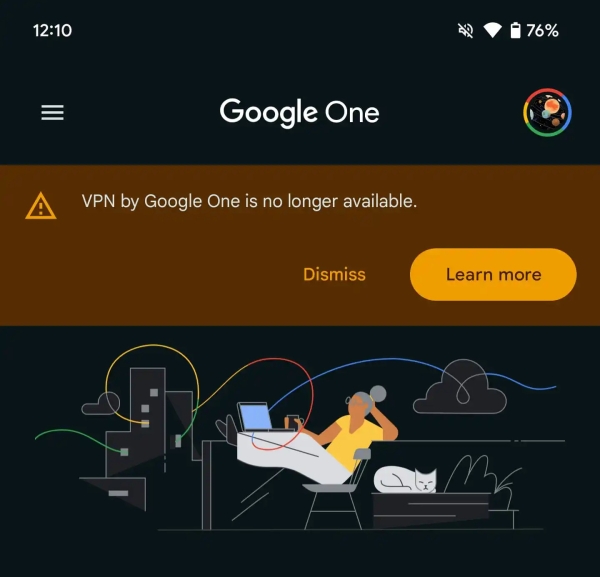Screen dimensions: 600x577
Task: Open the hamburger navigation menu
Action: (x=52, y=113)
